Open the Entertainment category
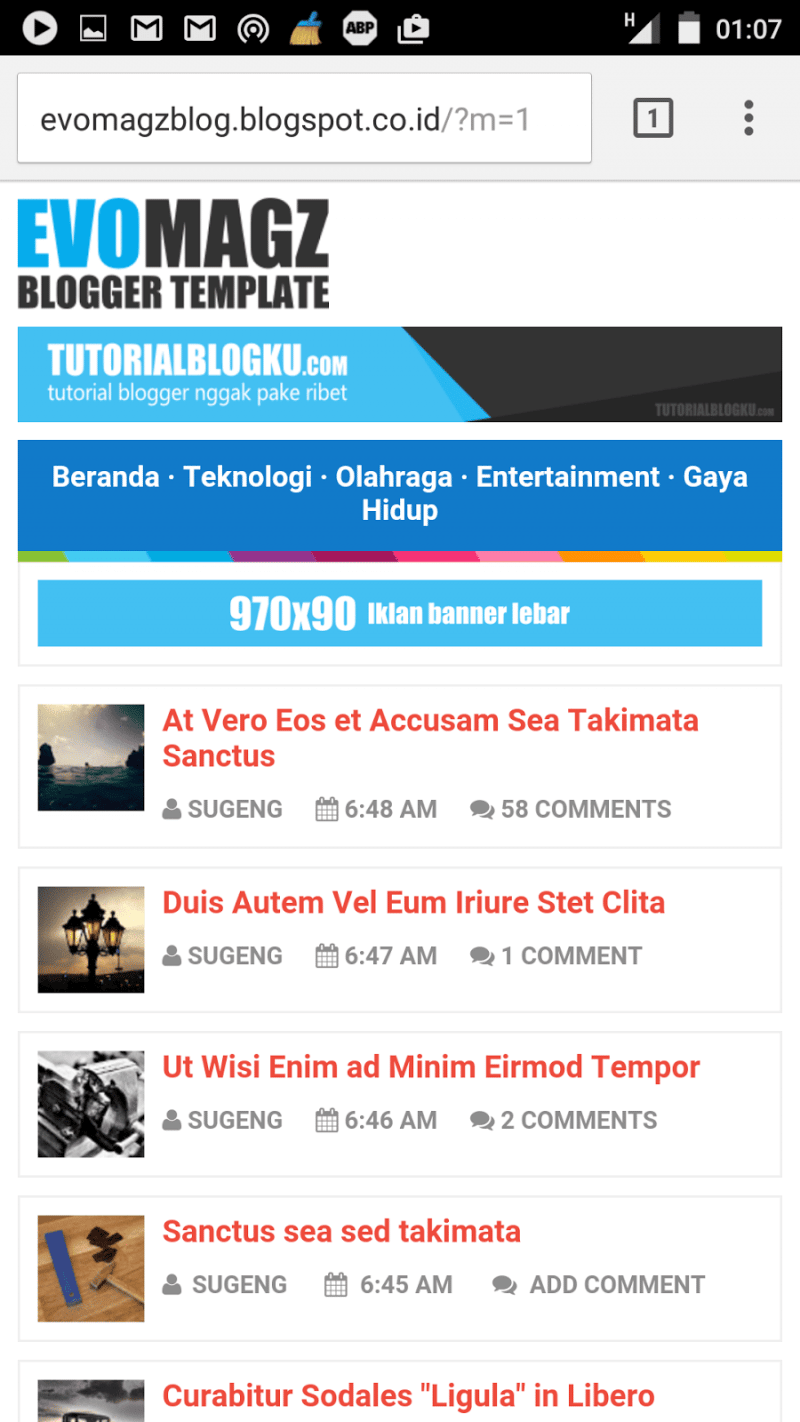This screenshot has height=1422, width=800. (568, 477)
